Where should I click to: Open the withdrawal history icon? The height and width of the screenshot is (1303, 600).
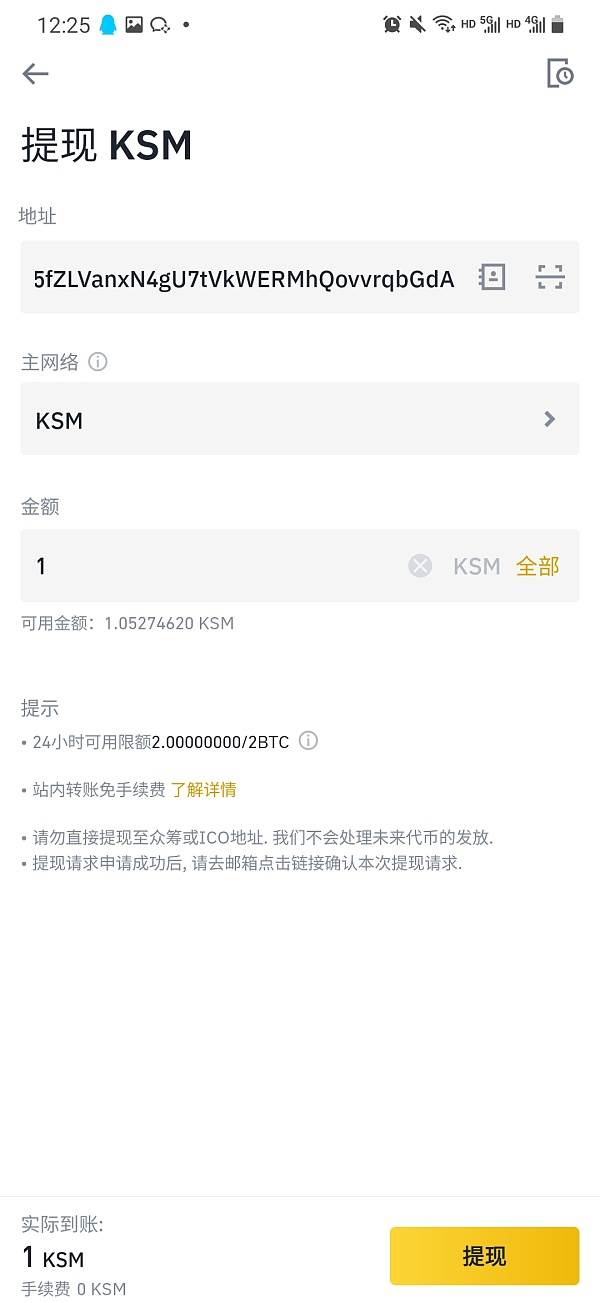click(x=560, y=73)
